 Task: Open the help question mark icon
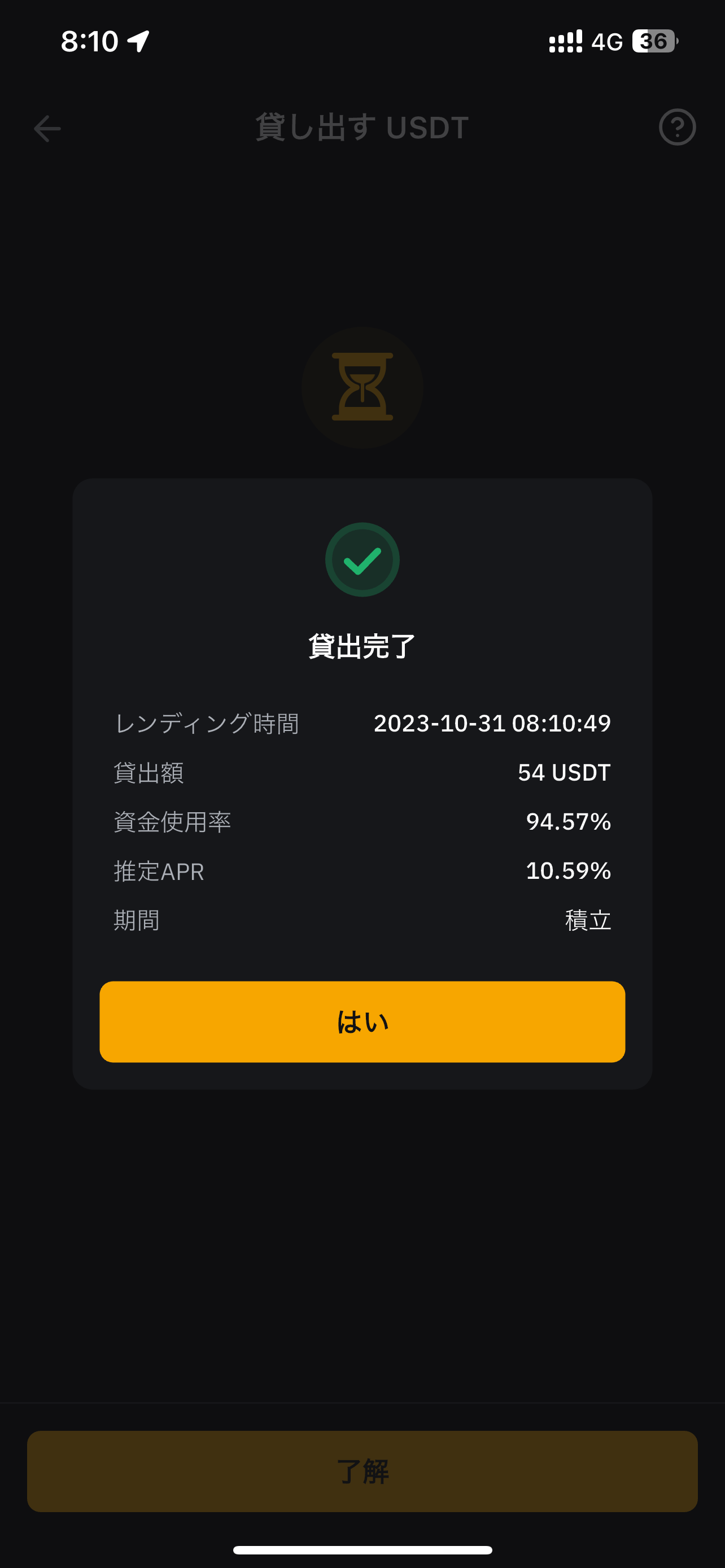coord(677,127)
